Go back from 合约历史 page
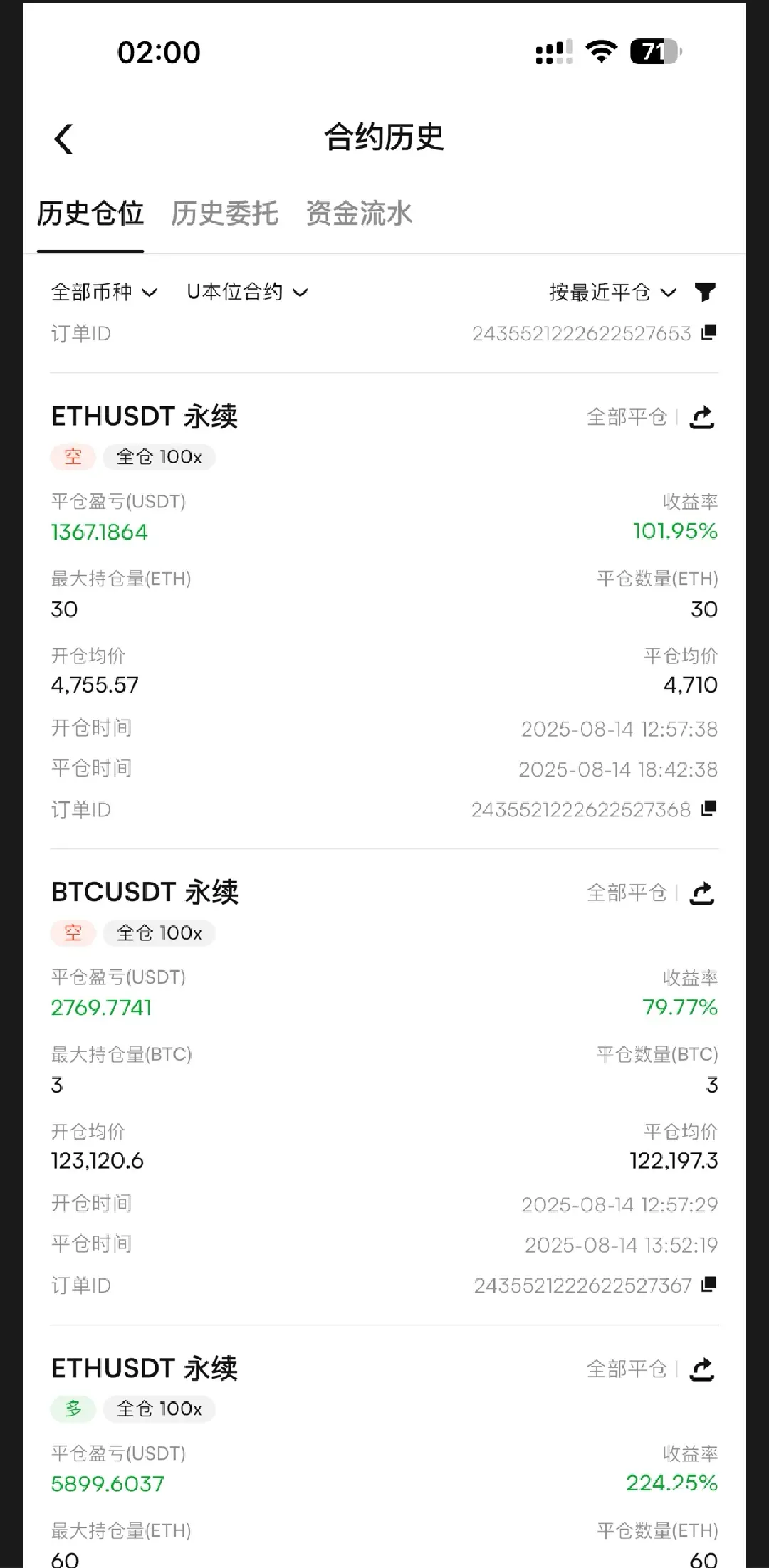This screenshot has height=1568, width=769. 64,139
